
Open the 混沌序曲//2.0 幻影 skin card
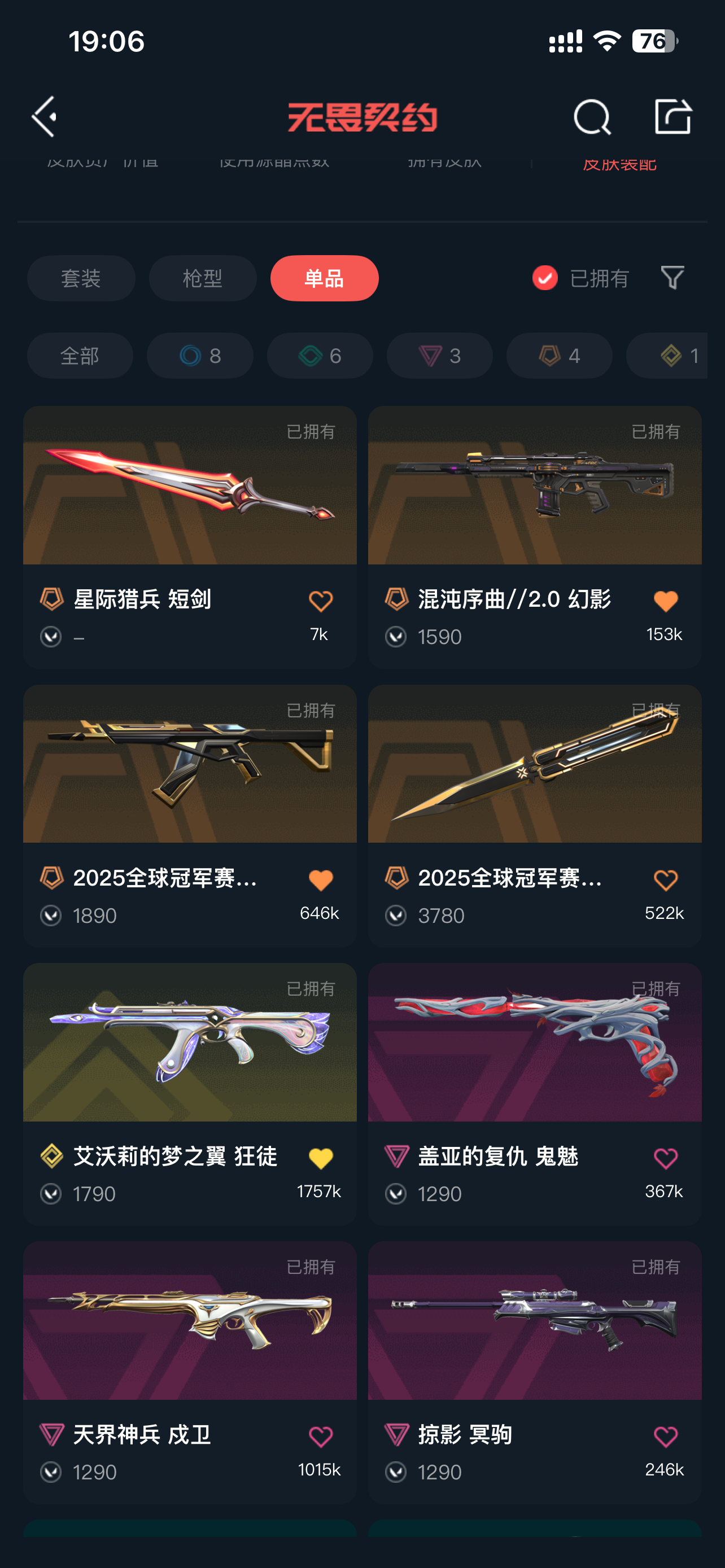(x=535, y=537)
